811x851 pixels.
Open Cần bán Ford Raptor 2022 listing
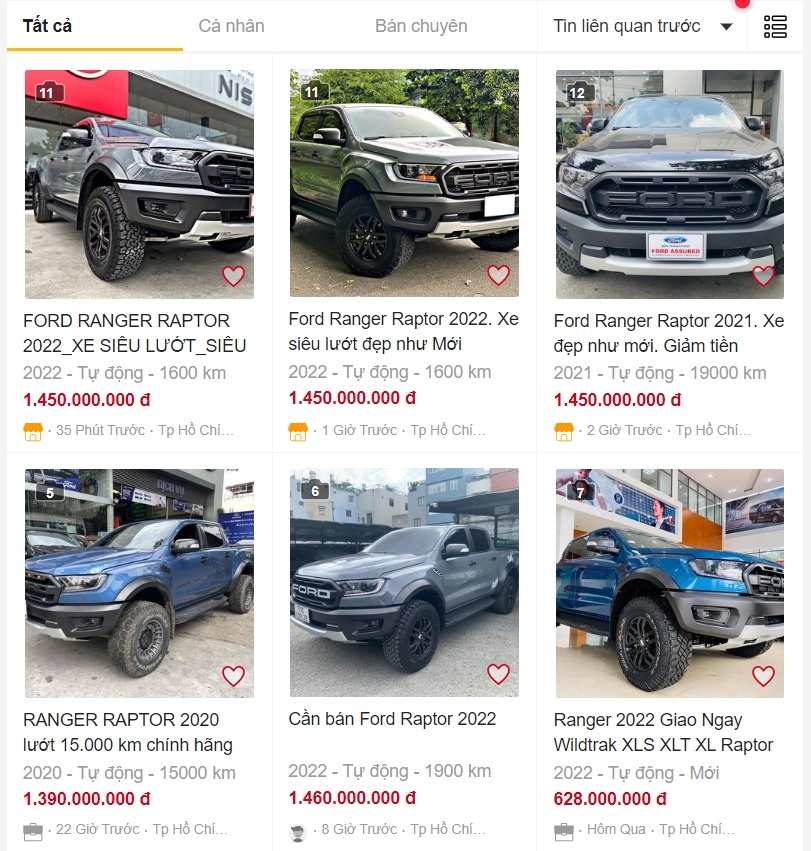(x=392, y=719)
